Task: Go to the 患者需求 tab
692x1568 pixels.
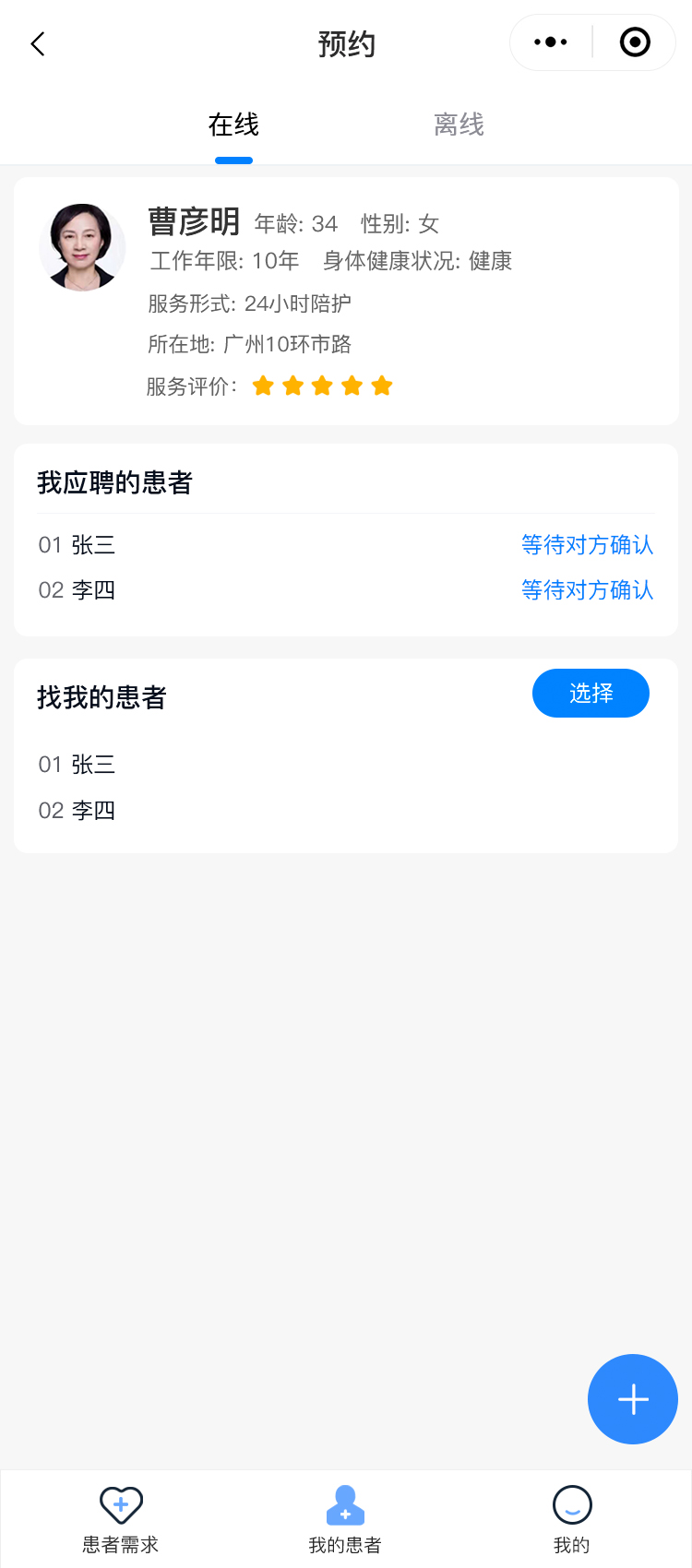Action: pos(121,1519)
